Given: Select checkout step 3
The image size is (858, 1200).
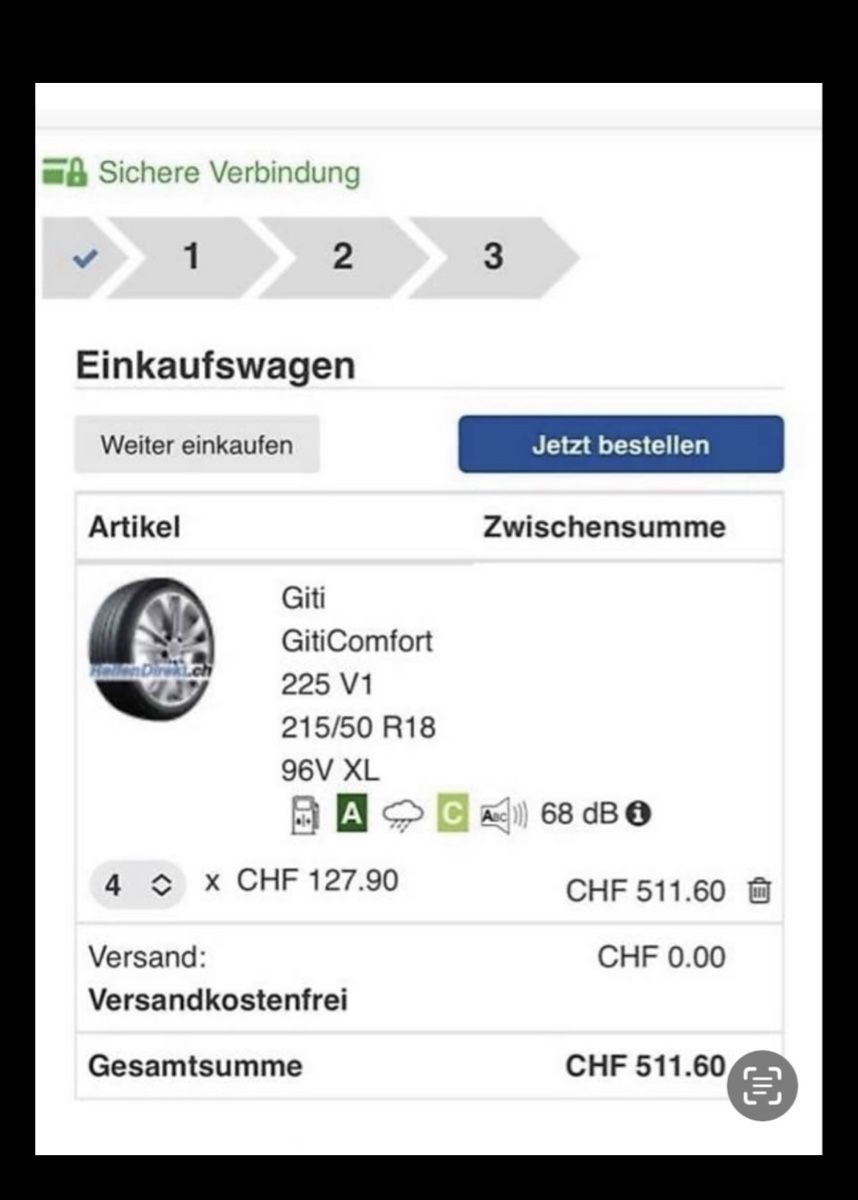Looking at the screenshot, I should click(493, 257).
